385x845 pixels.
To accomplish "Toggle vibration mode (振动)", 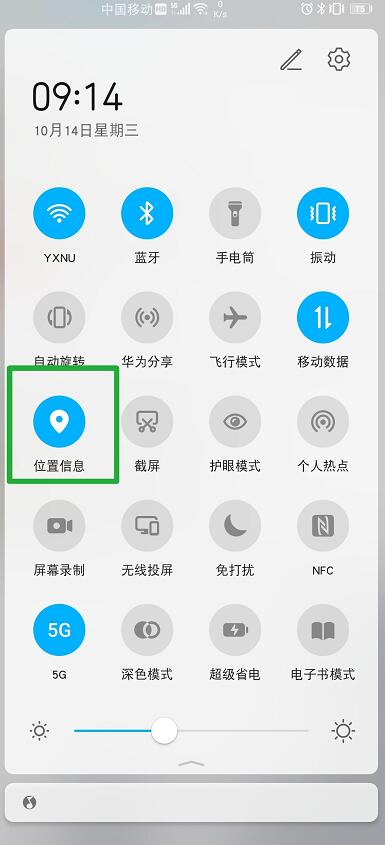I will pyautogui.click(x=323, y=213).
